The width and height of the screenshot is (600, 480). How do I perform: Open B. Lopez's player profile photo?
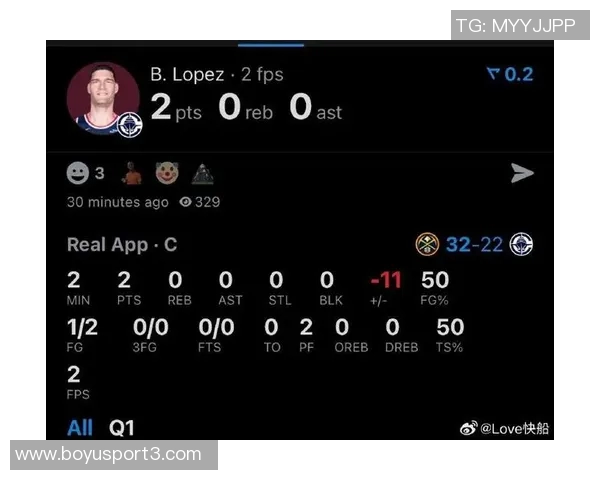[103, 102]
